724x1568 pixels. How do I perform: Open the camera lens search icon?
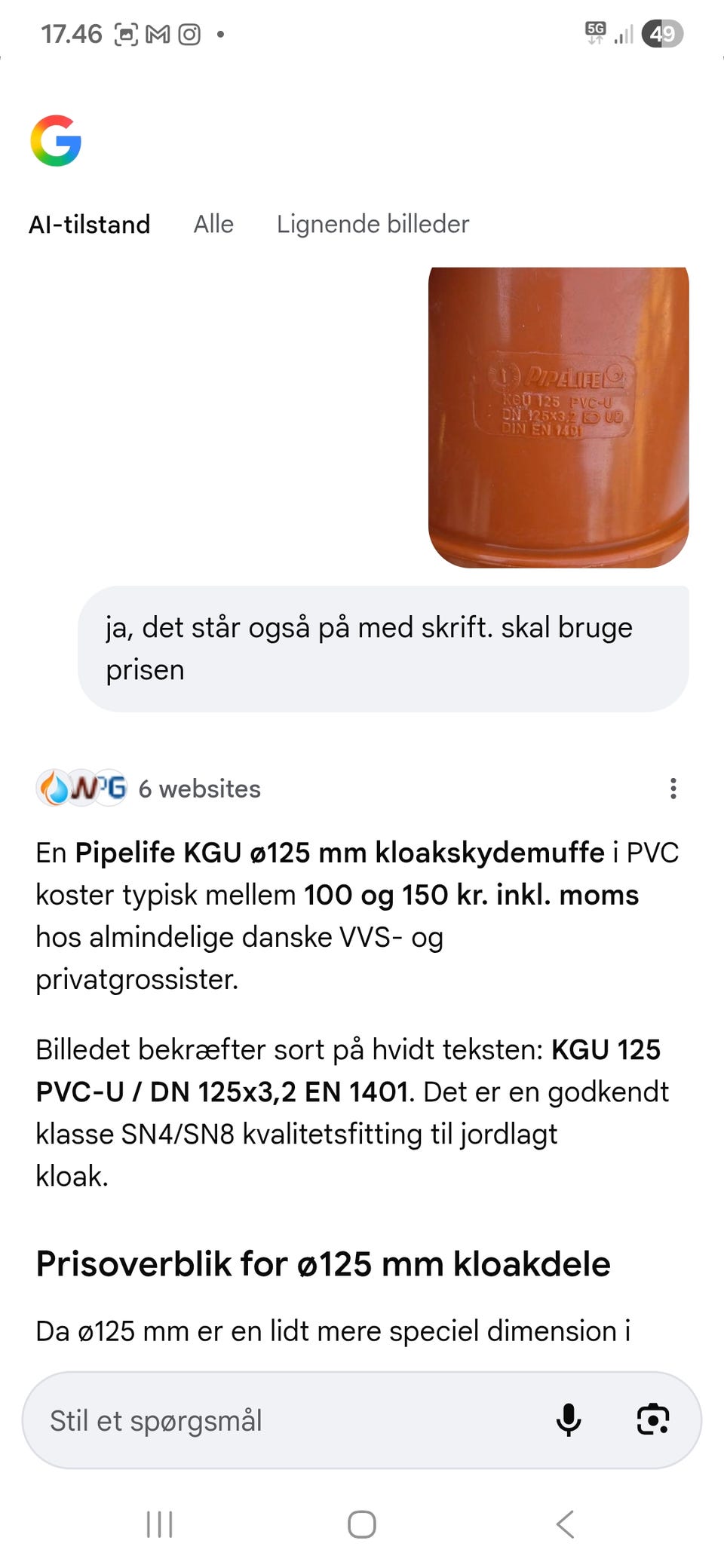click(x=653, y=1420)
